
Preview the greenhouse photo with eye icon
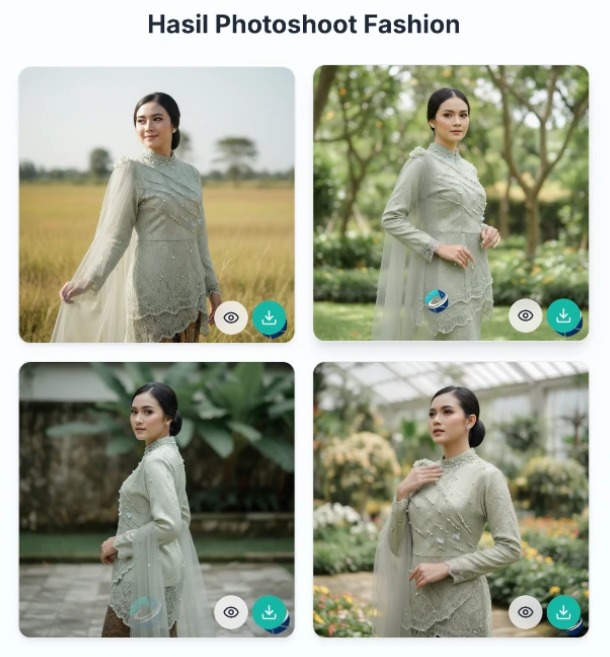[x=525, y=612]
